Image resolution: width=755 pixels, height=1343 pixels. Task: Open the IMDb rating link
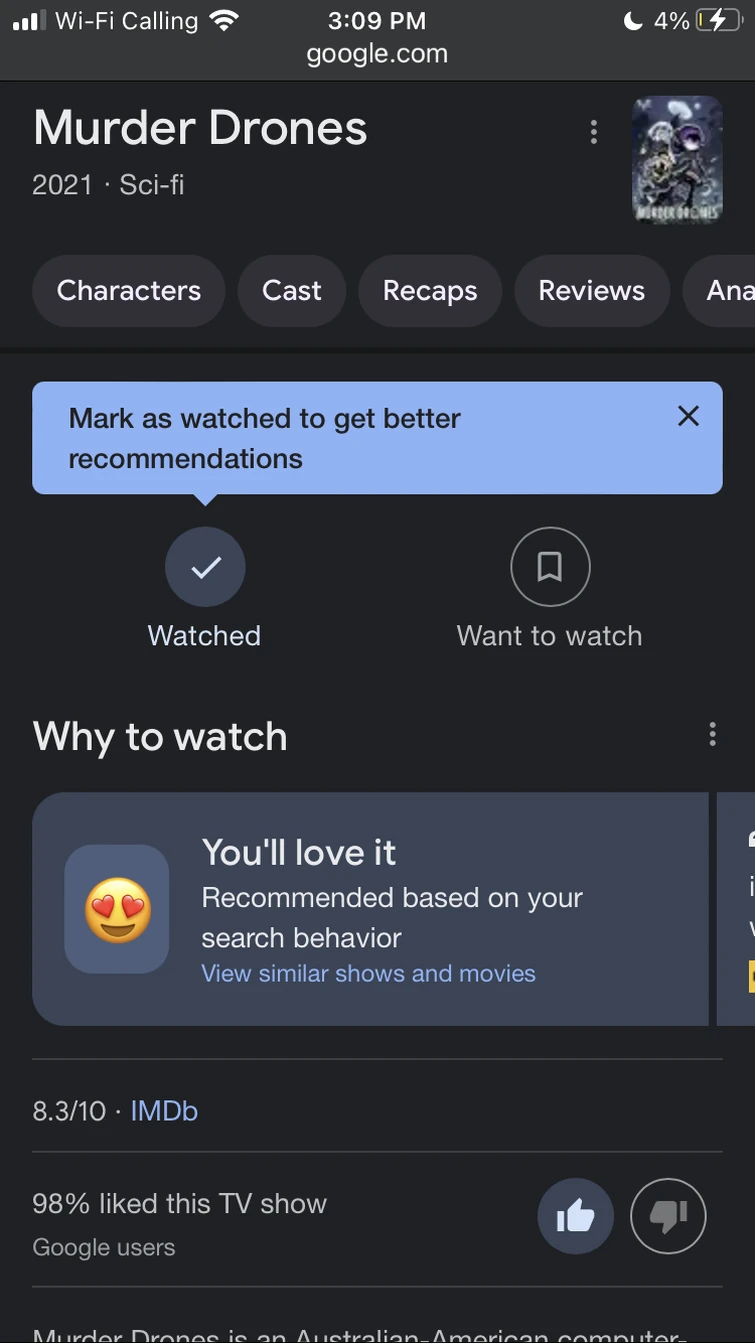164,1111
